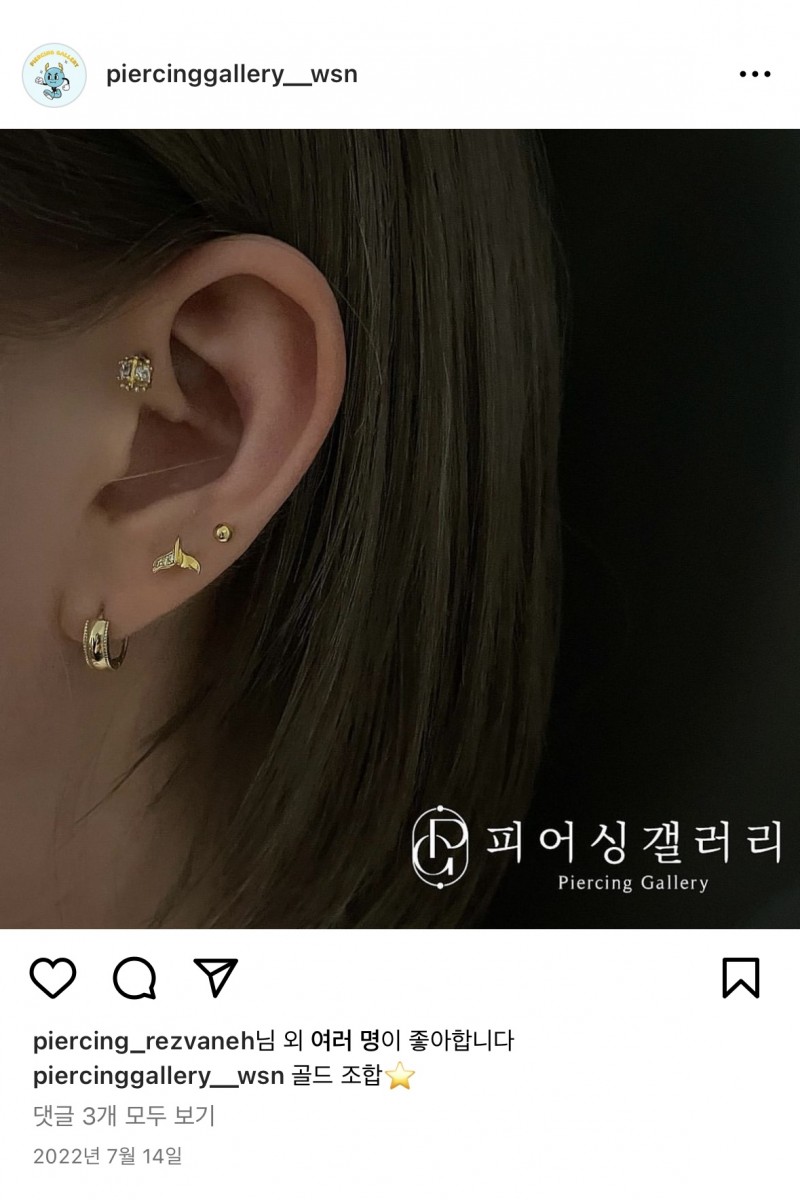800x1200 pixels.
Task: Open the ear piercing post photo
Action: pyautogui.click(x=400, y=528)
